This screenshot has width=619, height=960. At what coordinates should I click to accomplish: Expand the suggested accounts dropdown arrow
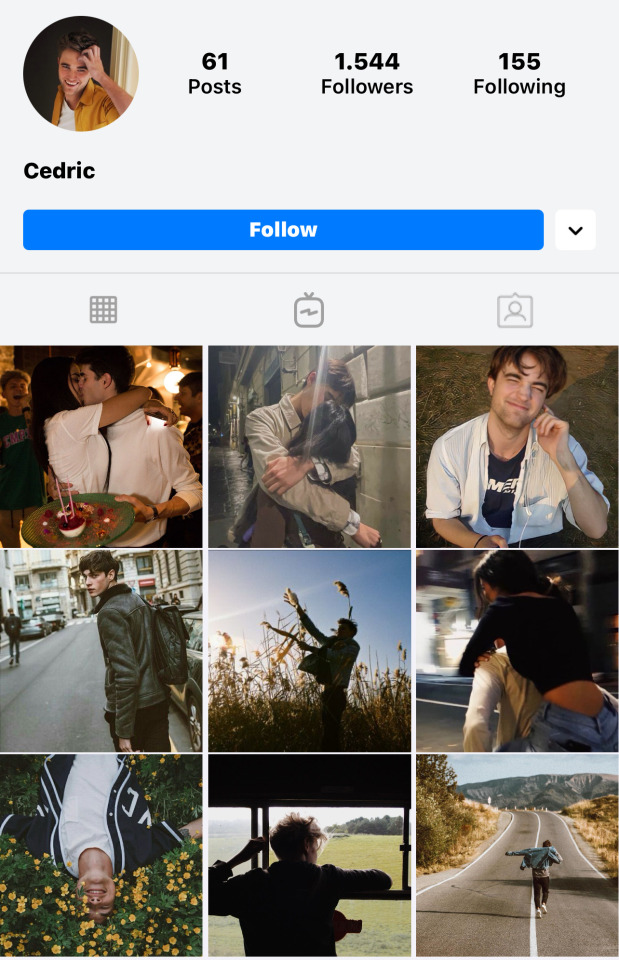click(575, 230)
